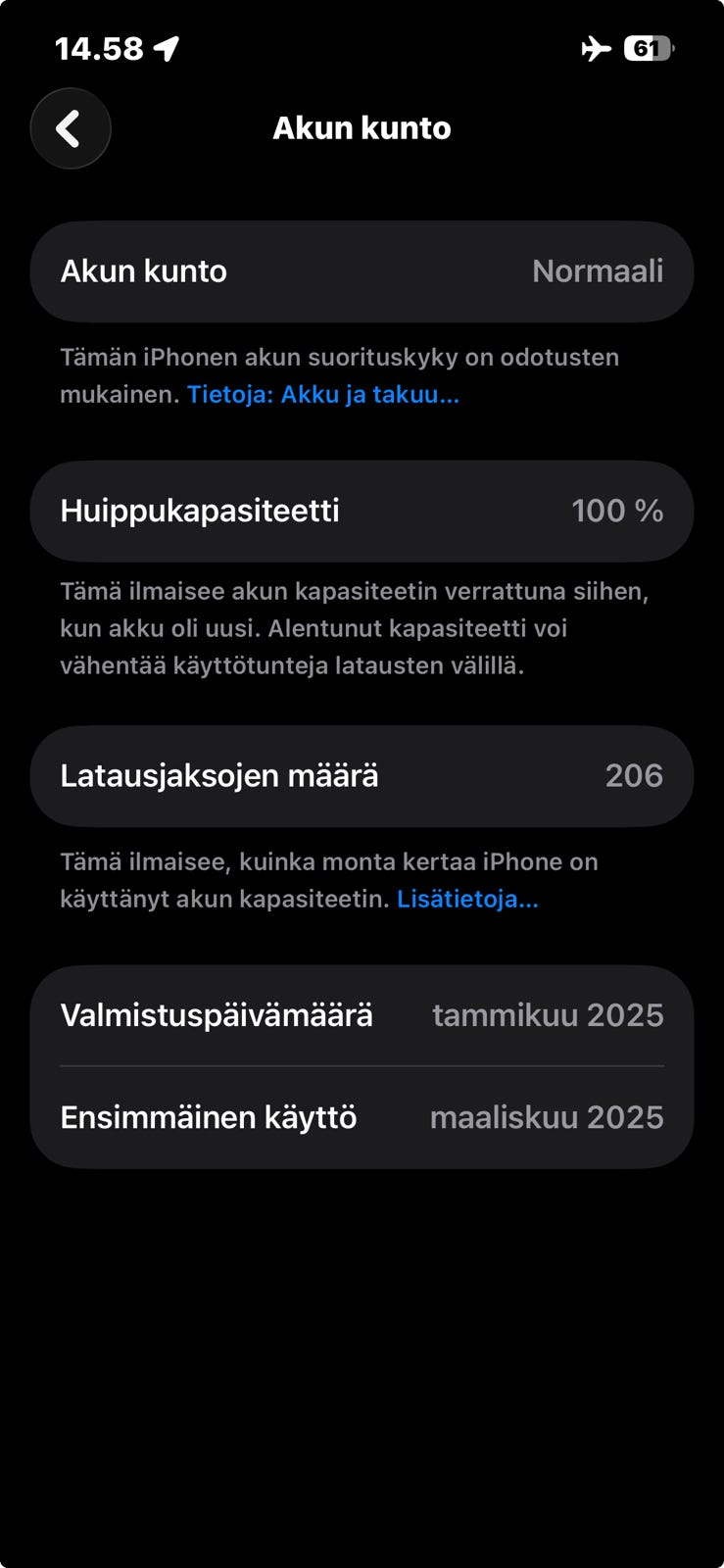Tap the Normaali status text
The image size is (724, 1568).
tap(600, 271)
